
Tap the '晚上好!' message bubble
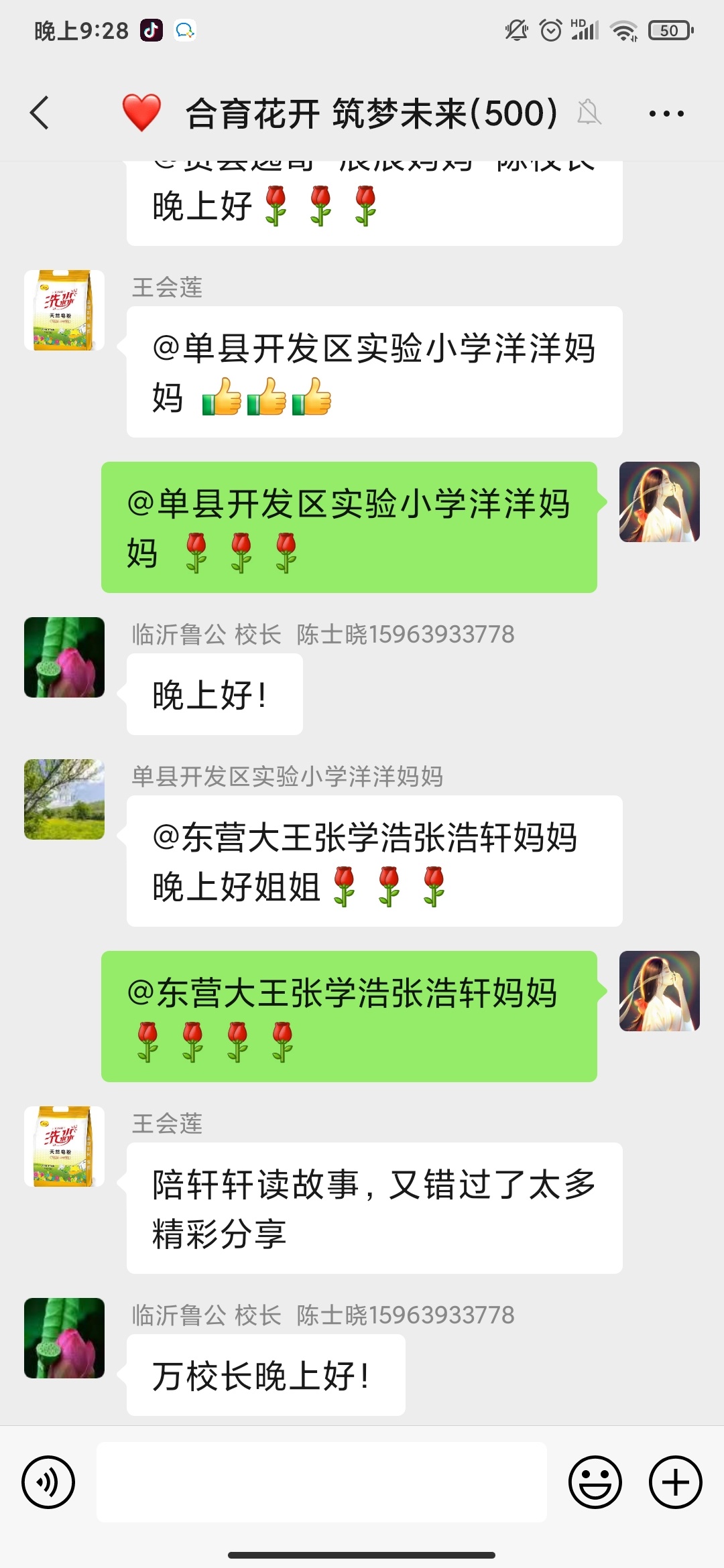pos(213,695)
